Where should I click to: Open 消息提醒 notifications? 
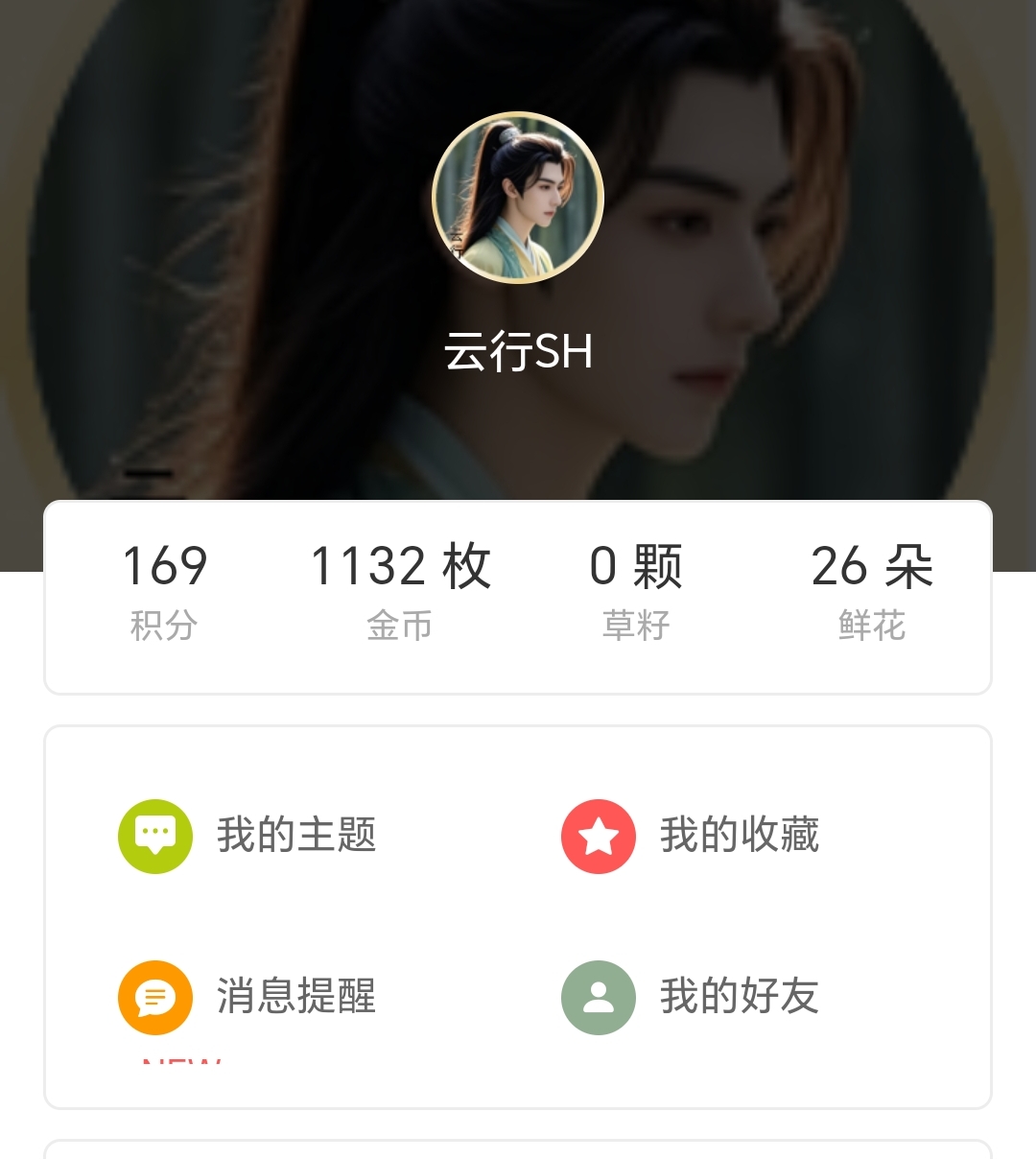tap(247, 997)
